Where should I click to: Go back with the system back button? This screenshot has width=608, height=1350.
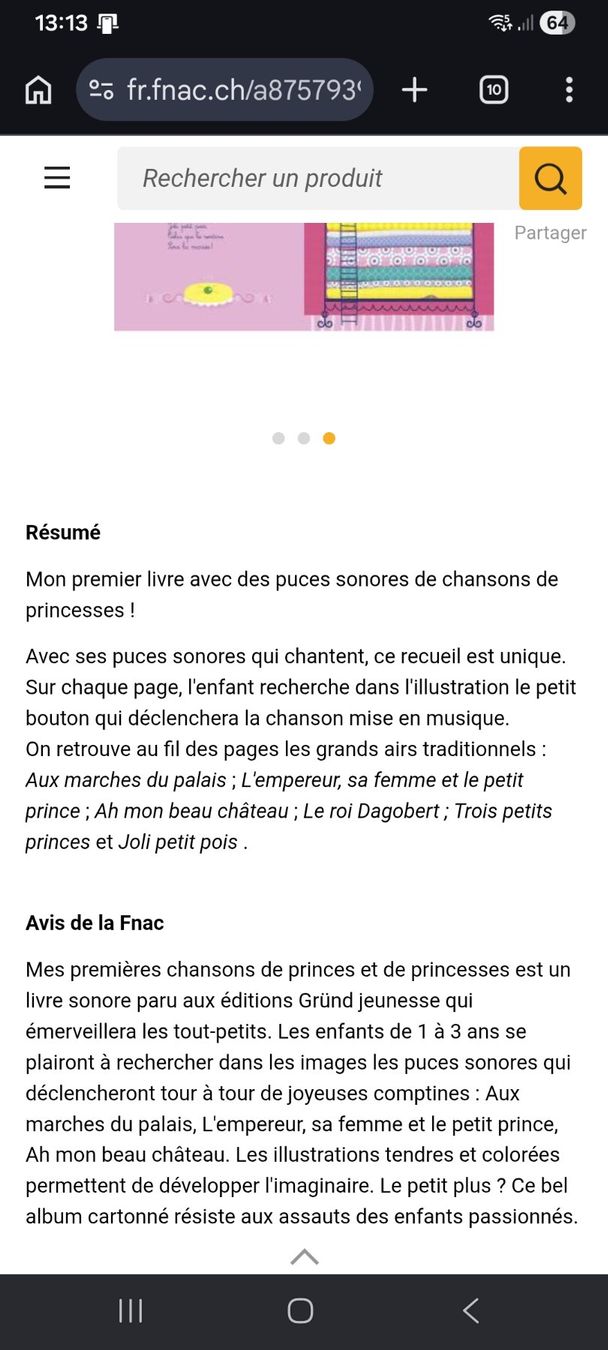[x=471, y=1311]
